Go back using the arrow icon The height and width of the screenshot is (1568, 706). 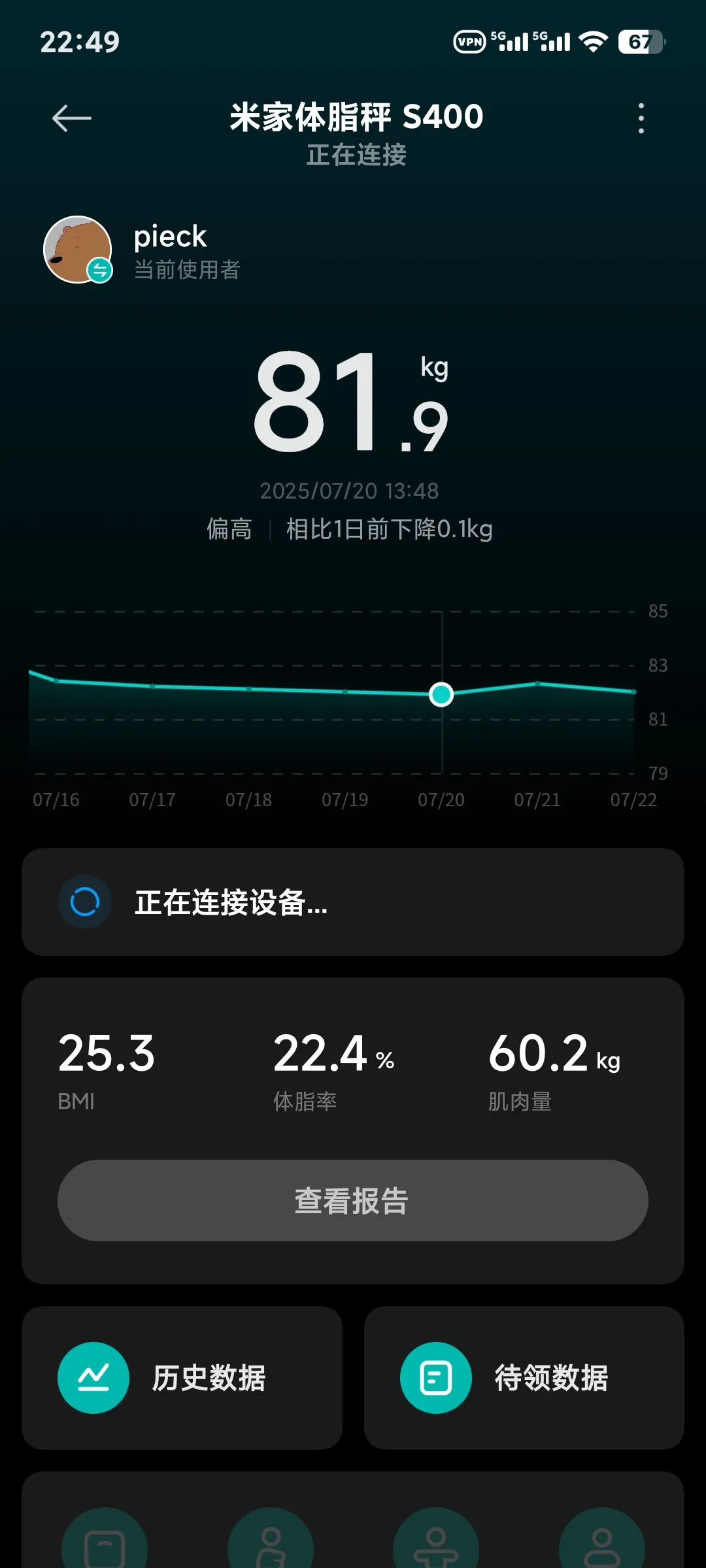tap(71, 118)
